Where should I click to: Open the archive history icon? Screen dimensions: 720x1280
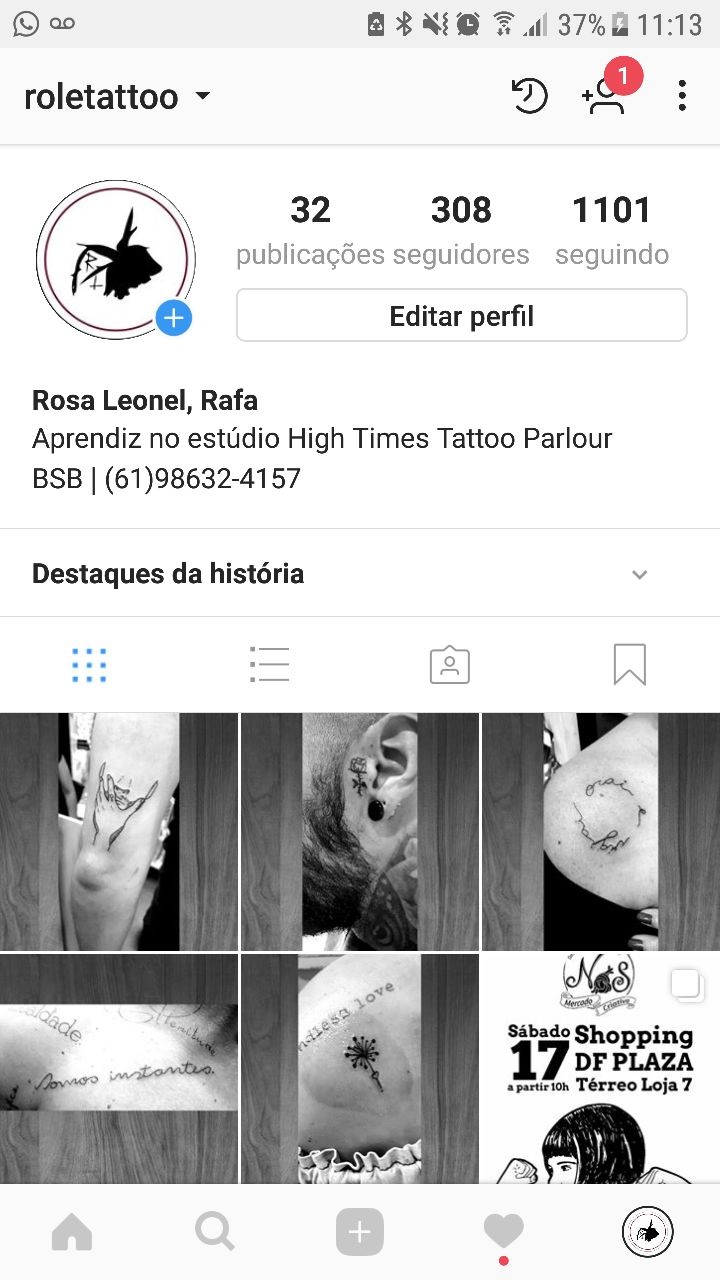tap(529, 97)
